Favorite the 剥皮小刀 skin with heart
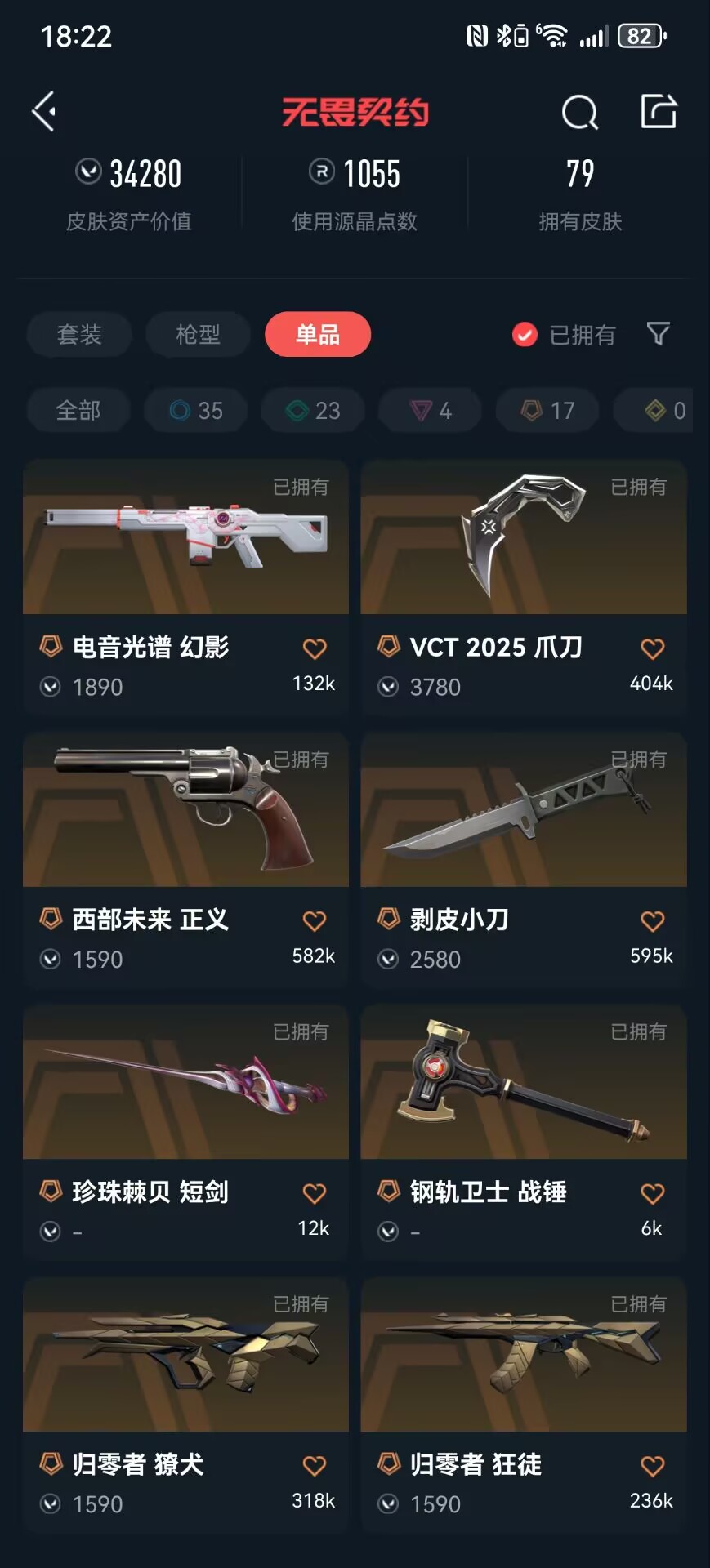710x1568 pixels. (652, 921)
